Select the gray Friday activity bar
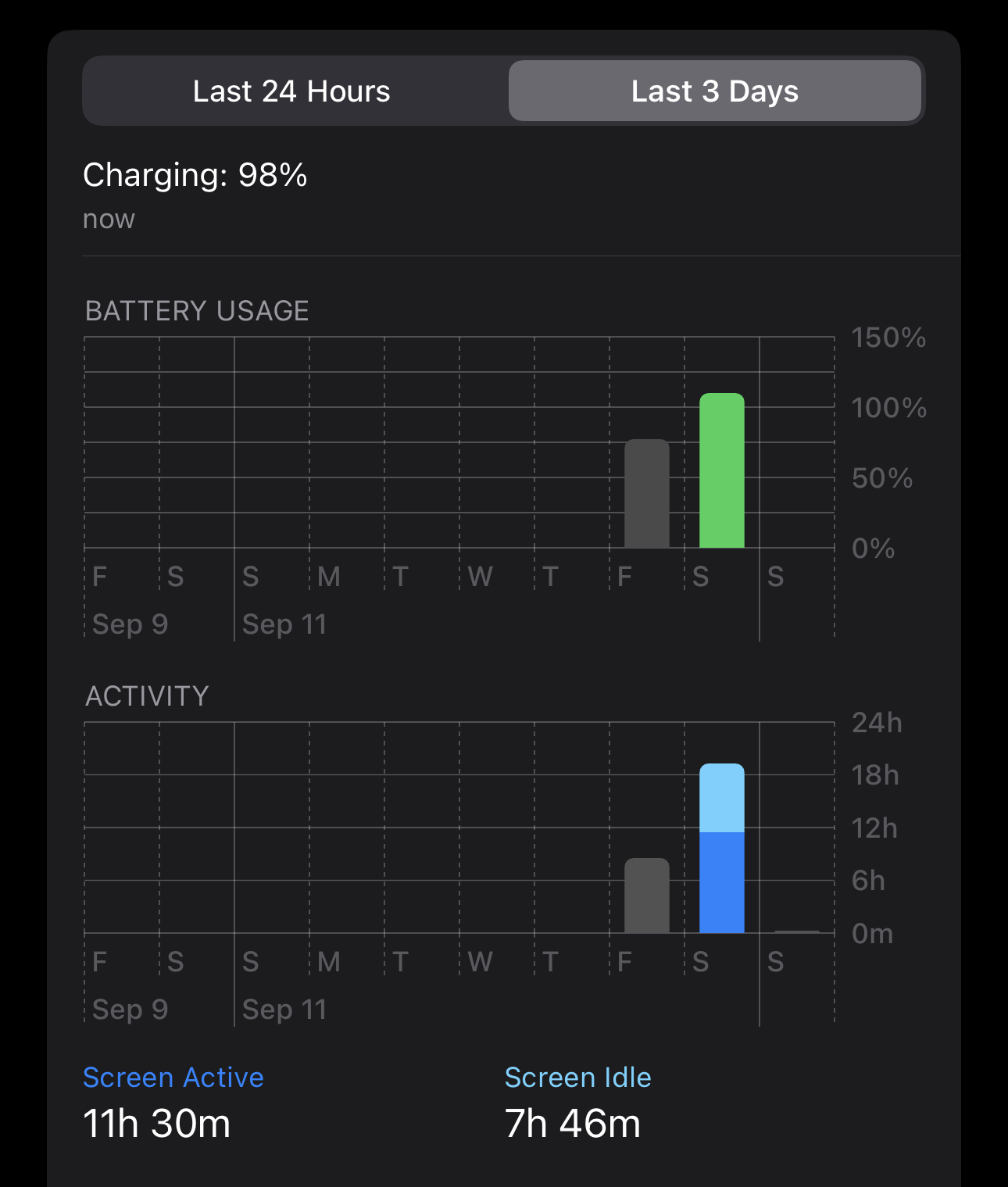Screen dimensions: 1008x1187 (x=646, y=896)
